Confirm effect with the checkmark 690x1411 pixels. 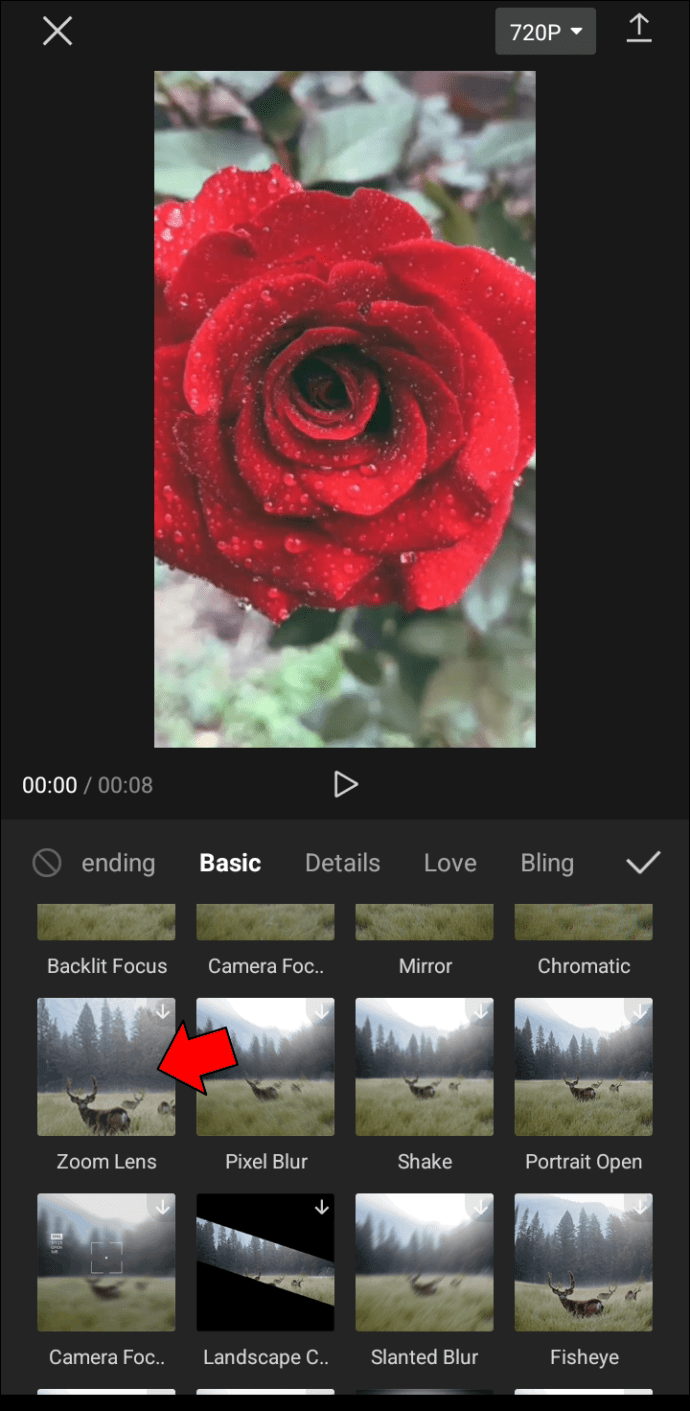(643, 862)
